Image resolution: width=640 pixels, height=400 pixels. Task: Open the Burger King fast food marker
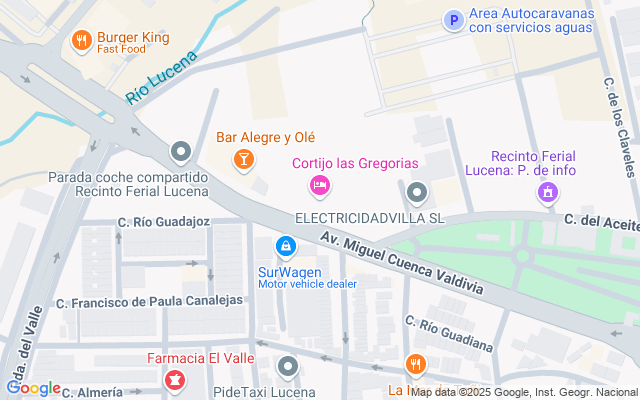coord(82,40)
